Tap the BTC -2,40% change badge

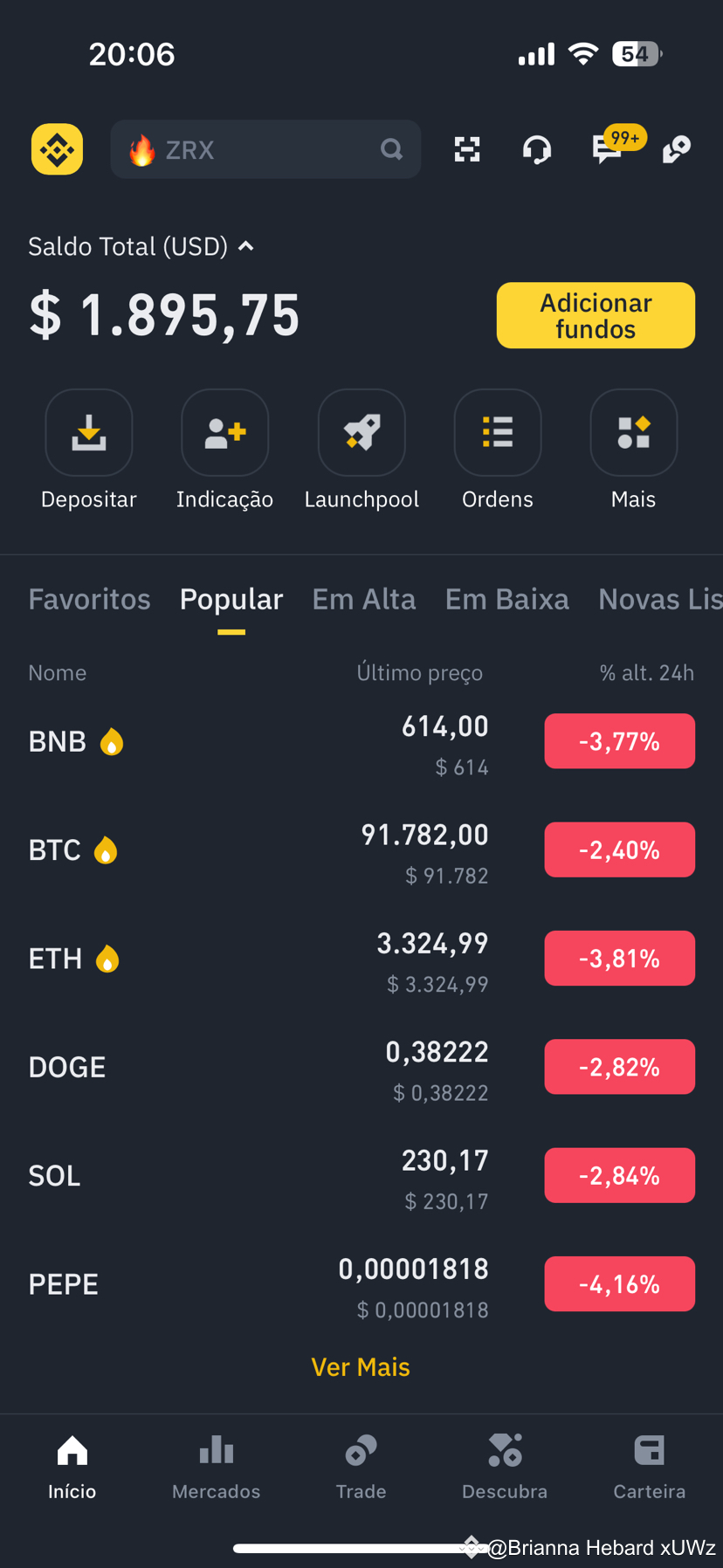(x=619, y=849)
